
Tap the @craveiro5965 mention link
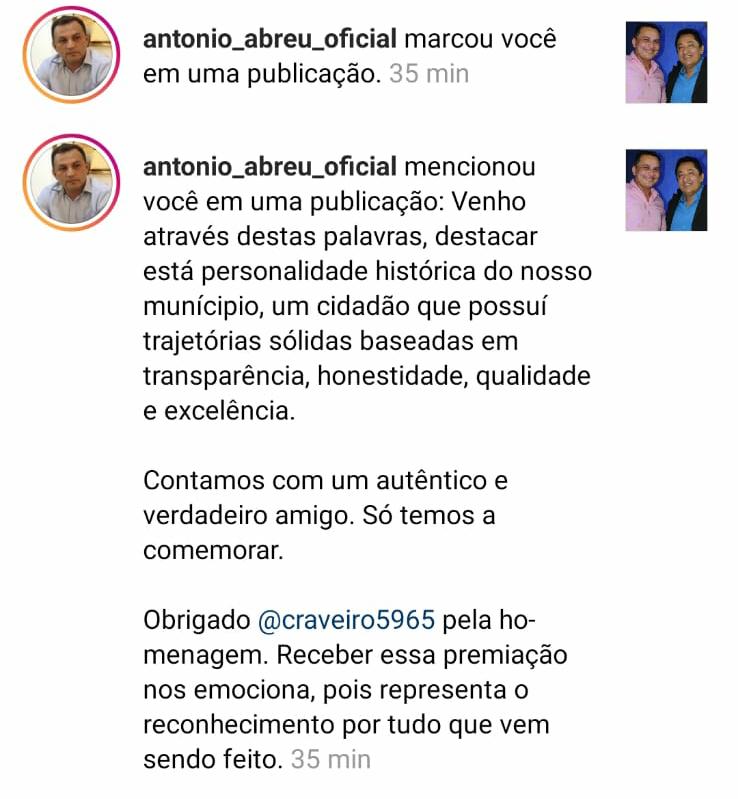click(x=346, y=620)
